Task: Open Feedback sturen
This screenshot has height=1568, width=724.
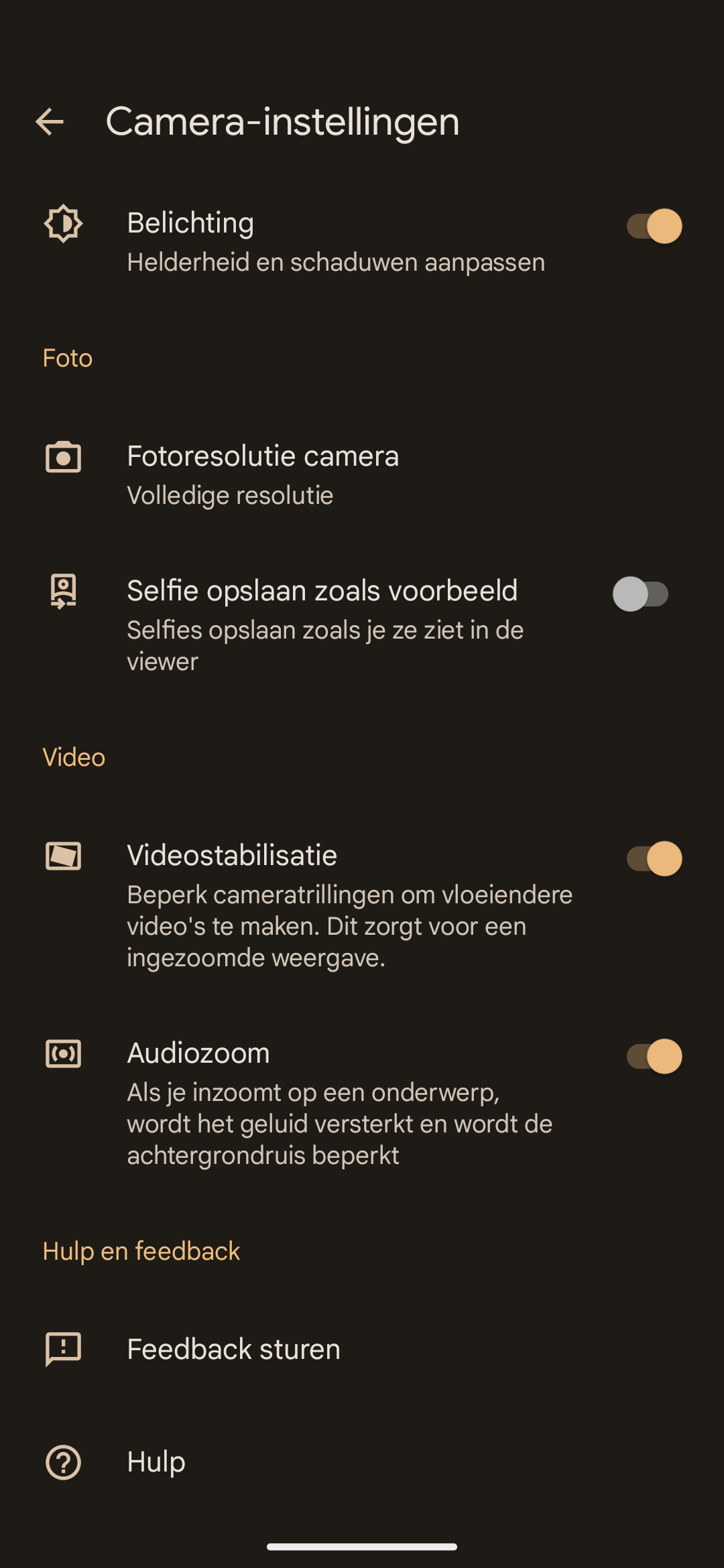Action: pos(362,1349)
